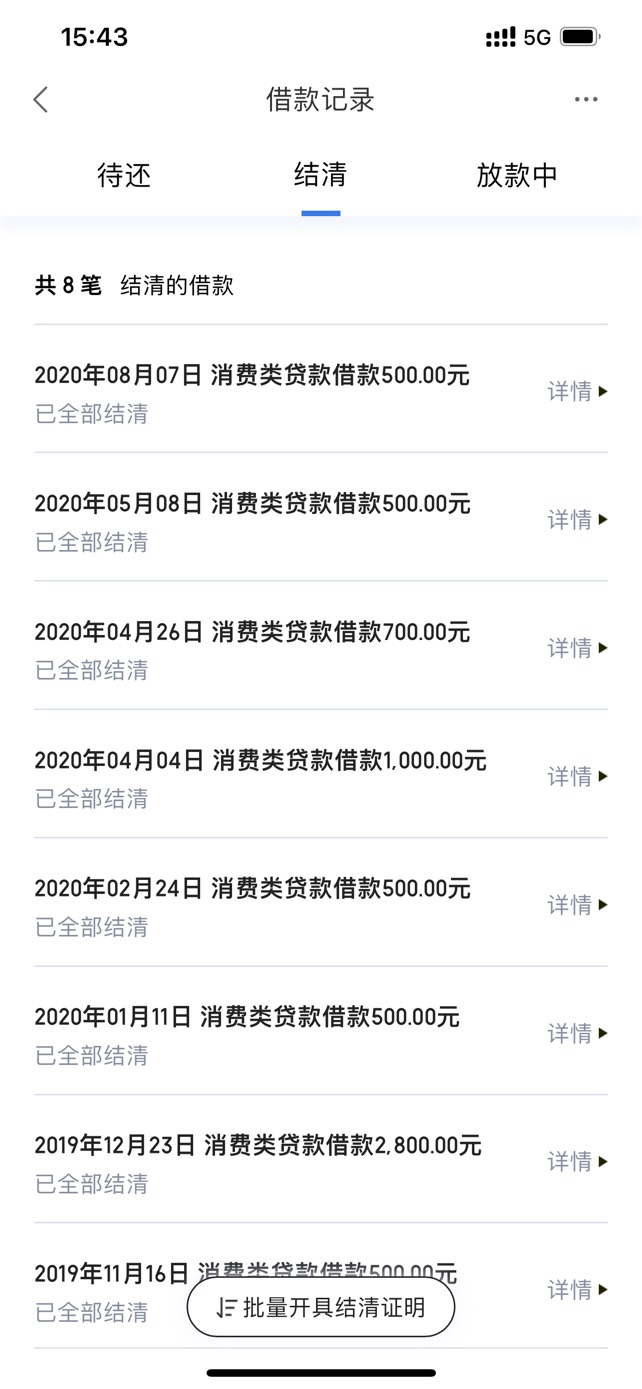
Task: Select the 结清 tab
Action: click(320, 175)
